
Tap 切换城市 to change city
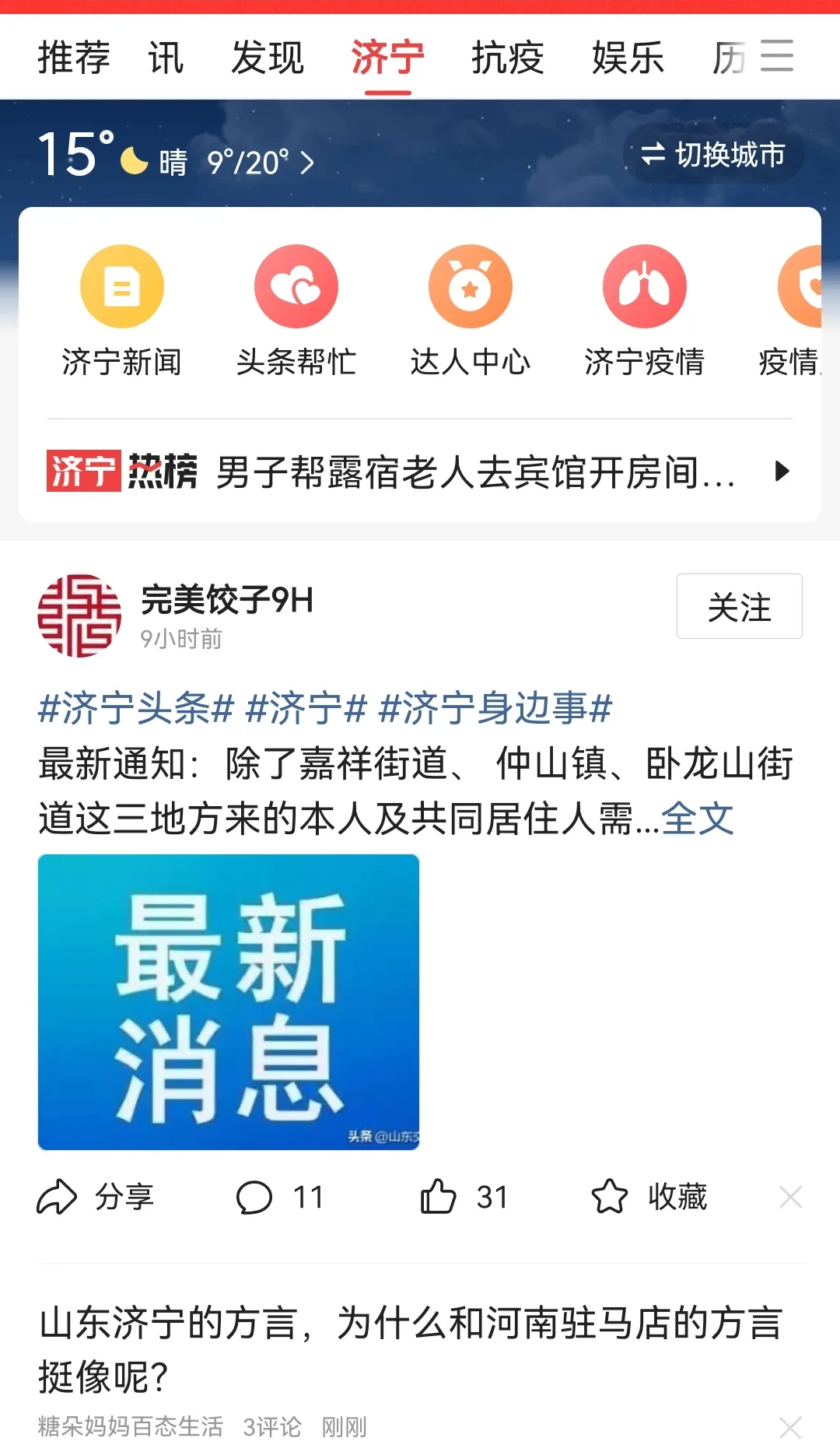tap(713, 155)
